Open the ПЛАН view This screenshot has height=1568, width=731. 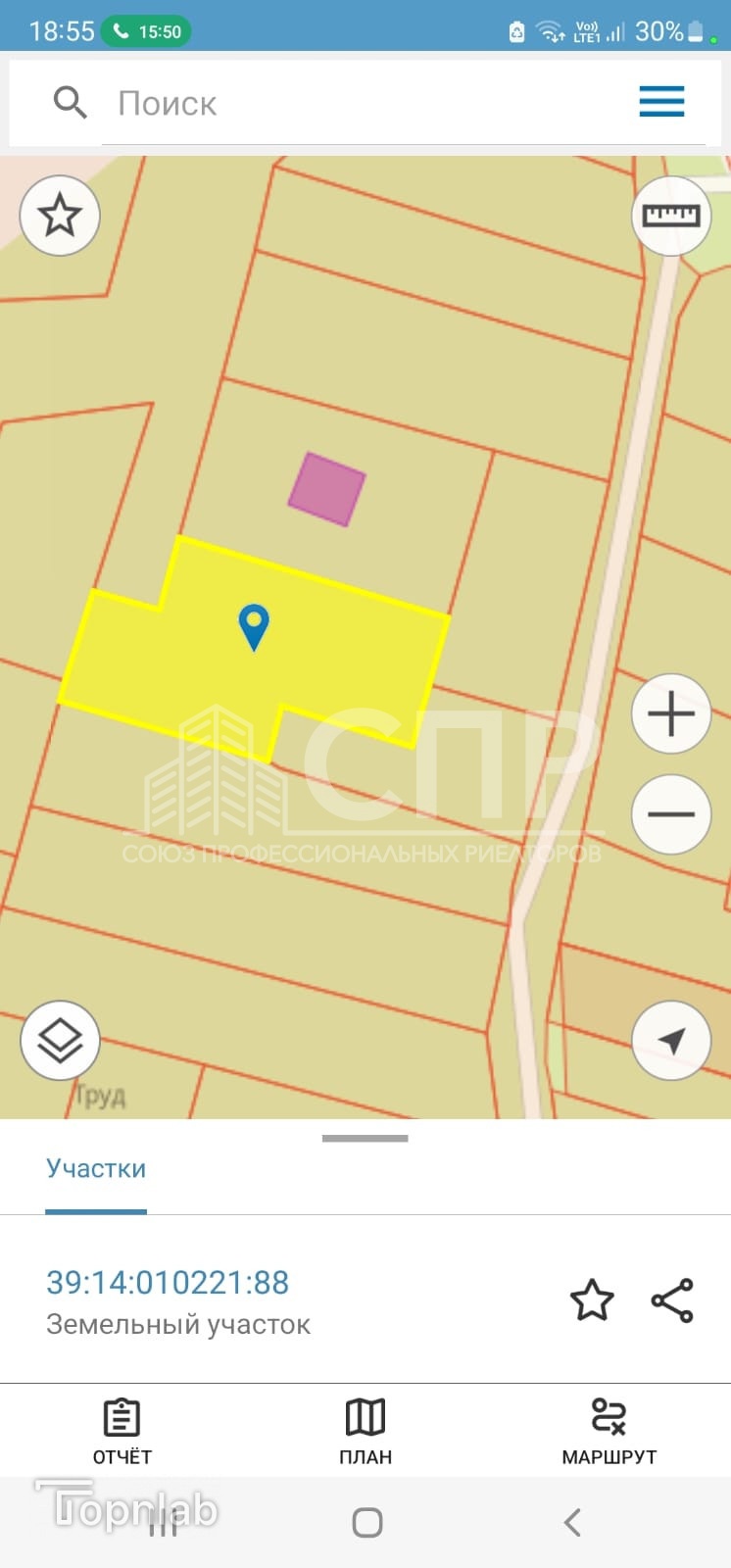(365, 1431)
